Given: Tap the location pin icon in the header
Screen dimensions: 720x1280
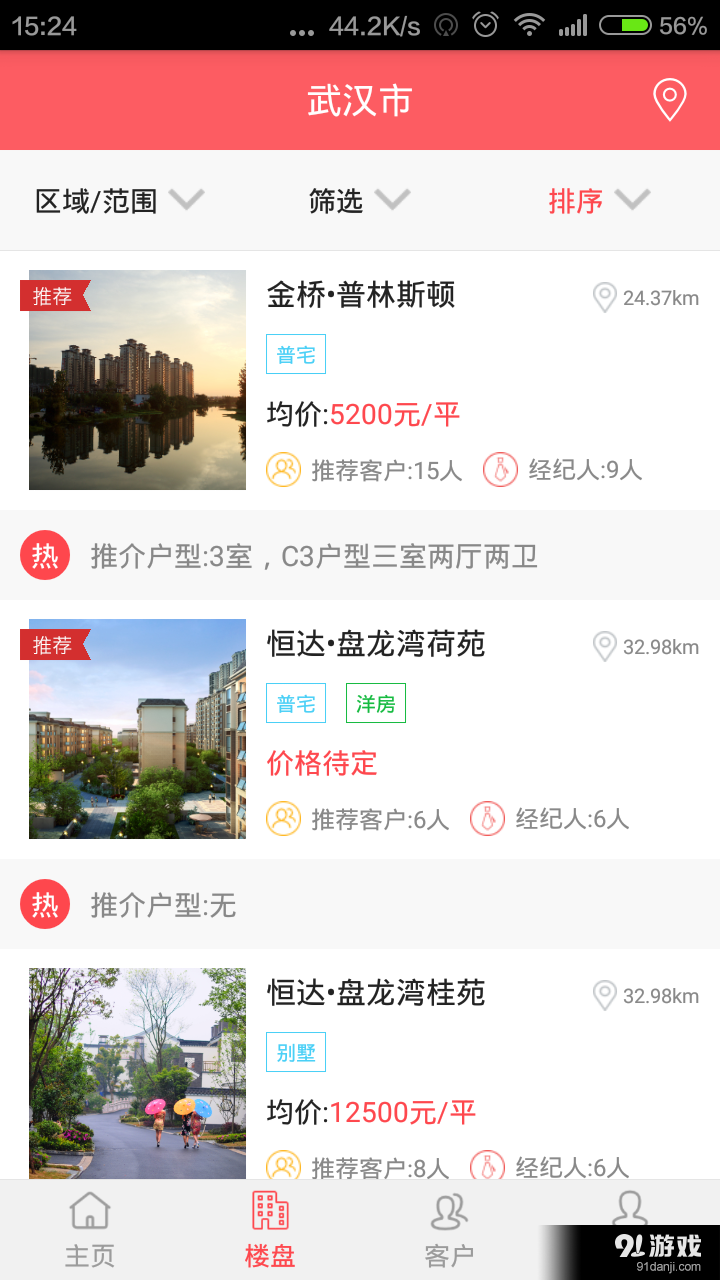Looking at the screenshot, I should click(x=668, y=99).
